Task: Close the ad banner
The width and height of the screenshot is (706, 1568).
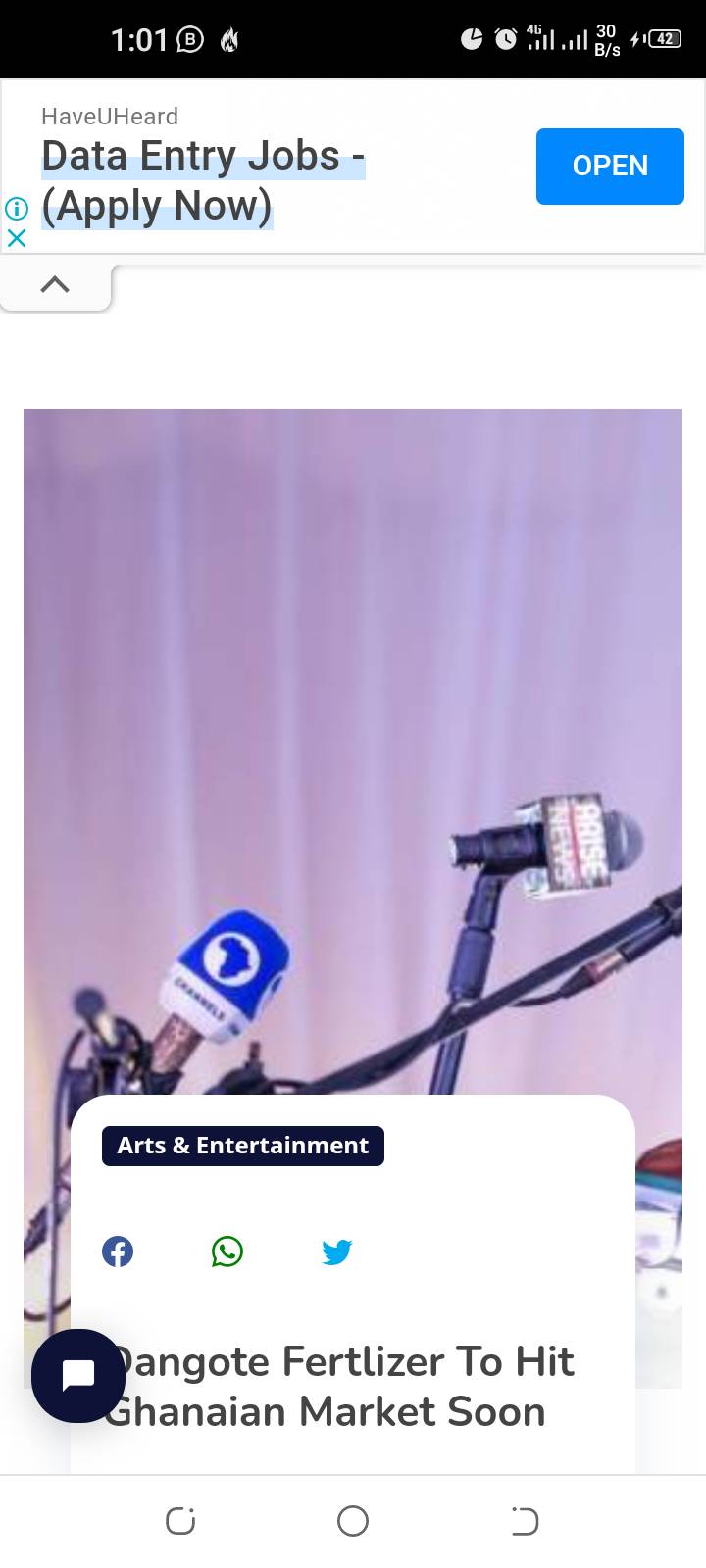Action: (16, 237)
